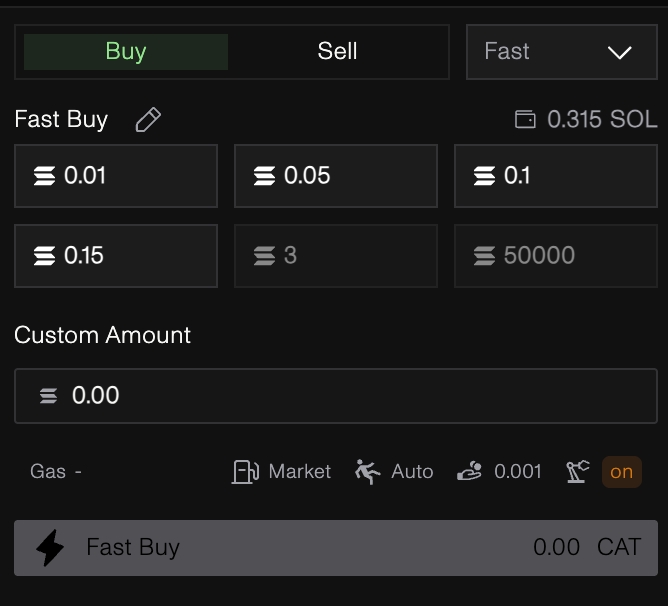Screen dimensions: 668x606
Task: Focus the Custom Amount input field
Action: [335, 396]
